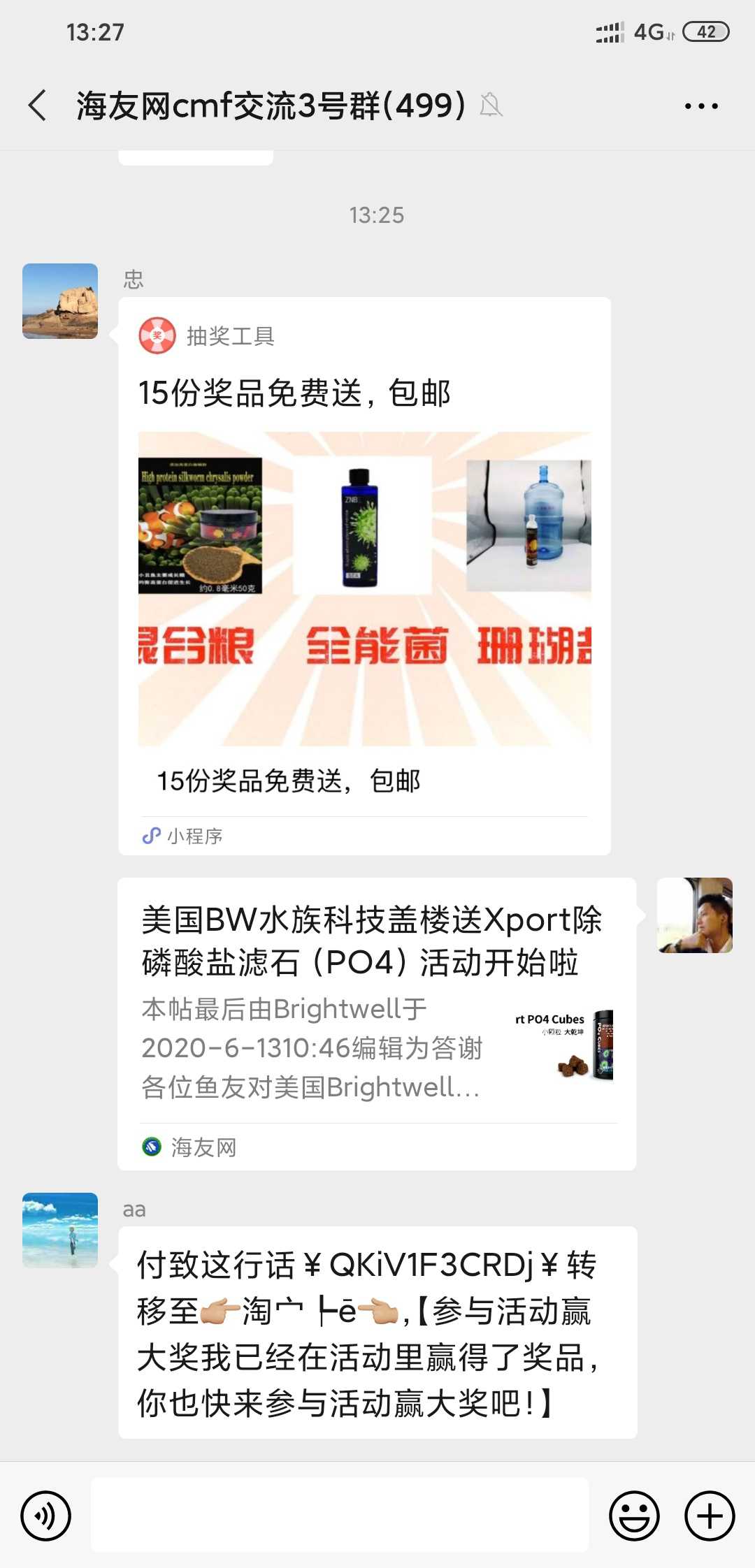Open the 美国BW水族科技 shared link card

pyautogui.click(x=376, y=1023)
